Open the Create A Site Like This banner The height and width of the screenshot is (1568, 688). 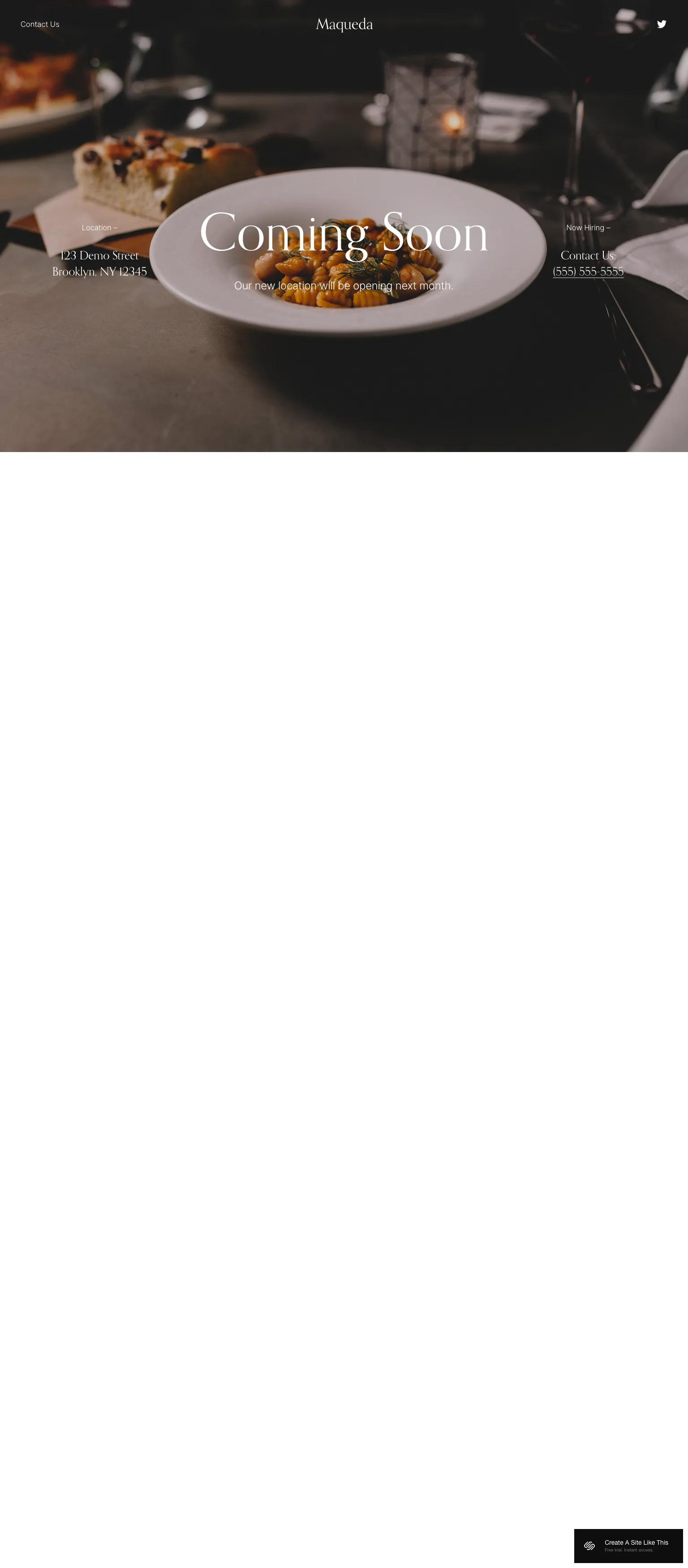click(x=628, y=1545)
